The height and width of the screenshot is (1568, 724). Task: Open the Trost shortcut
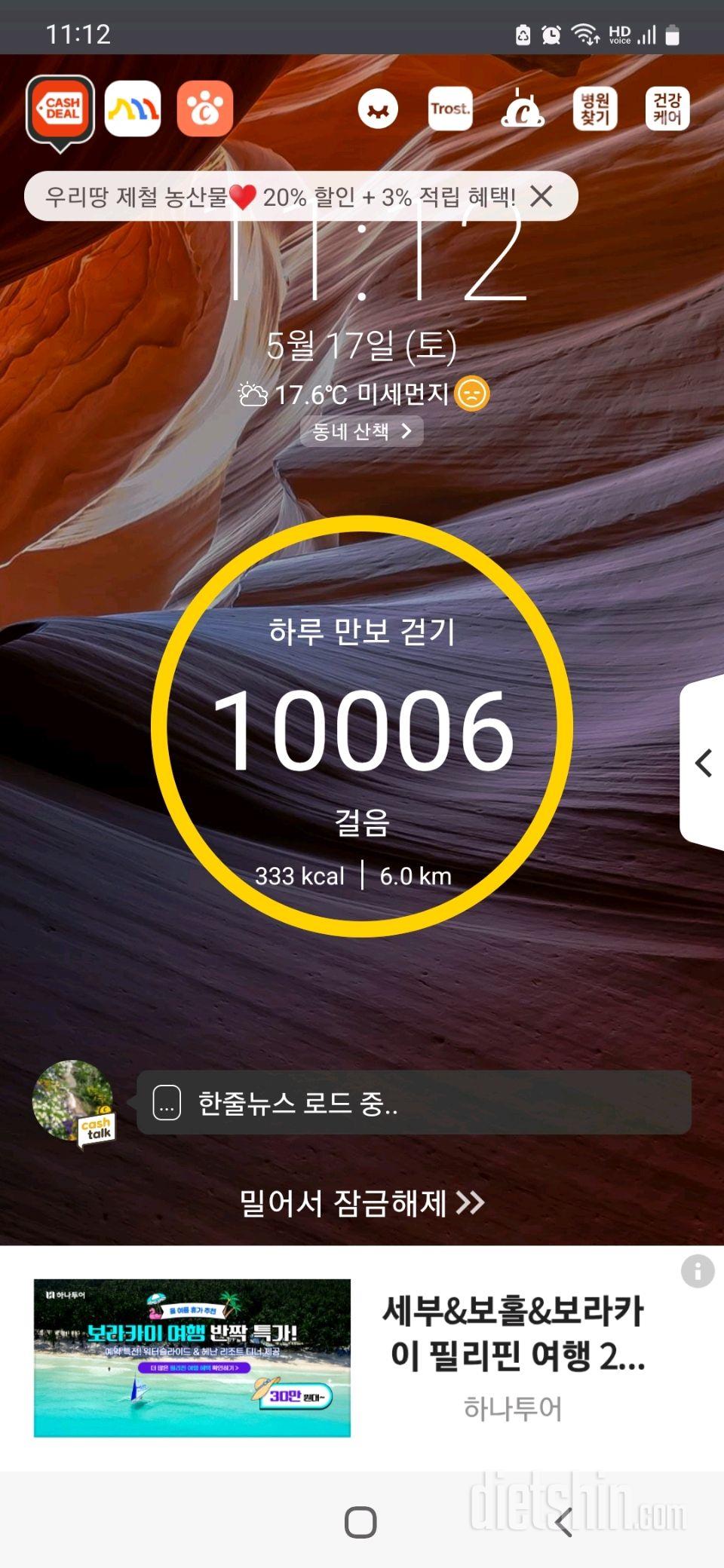[x=450, y=109]
